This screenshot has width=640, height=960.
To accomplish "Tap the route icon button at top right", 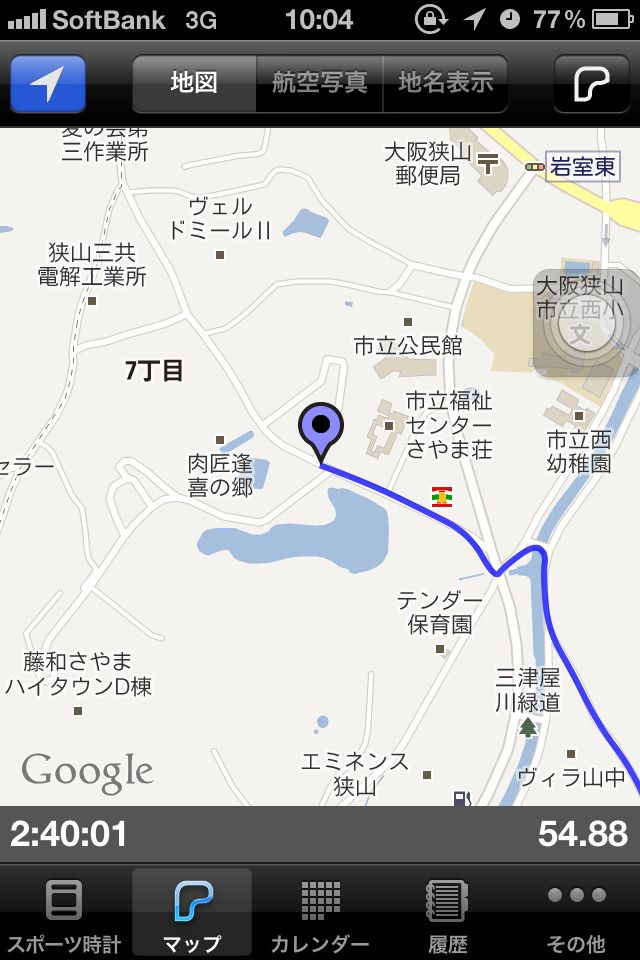I will [591, 84].
